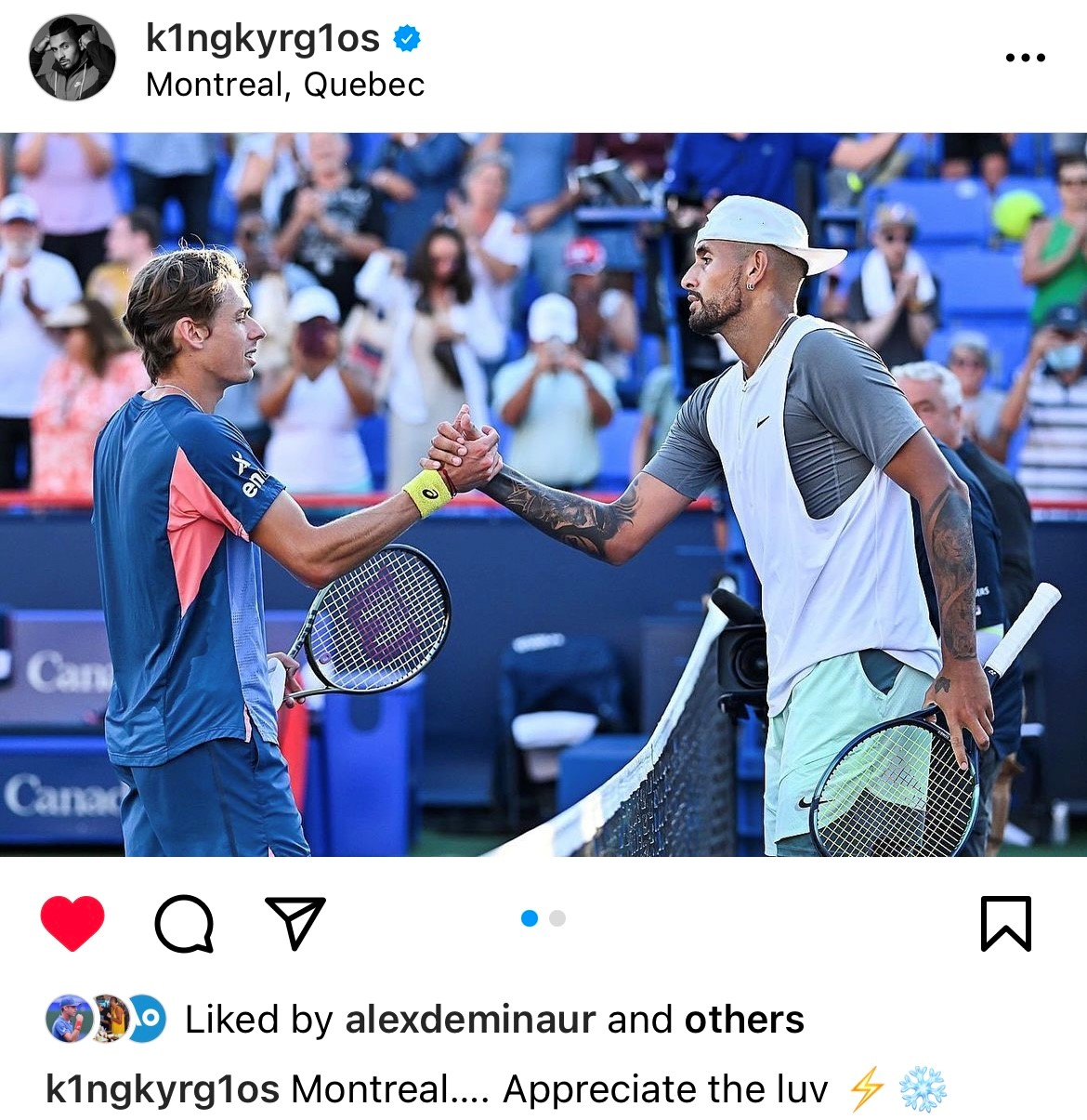Open the Montreal, Quebec location tag
Screen dimensions: 1087x1120
(285, 85)
